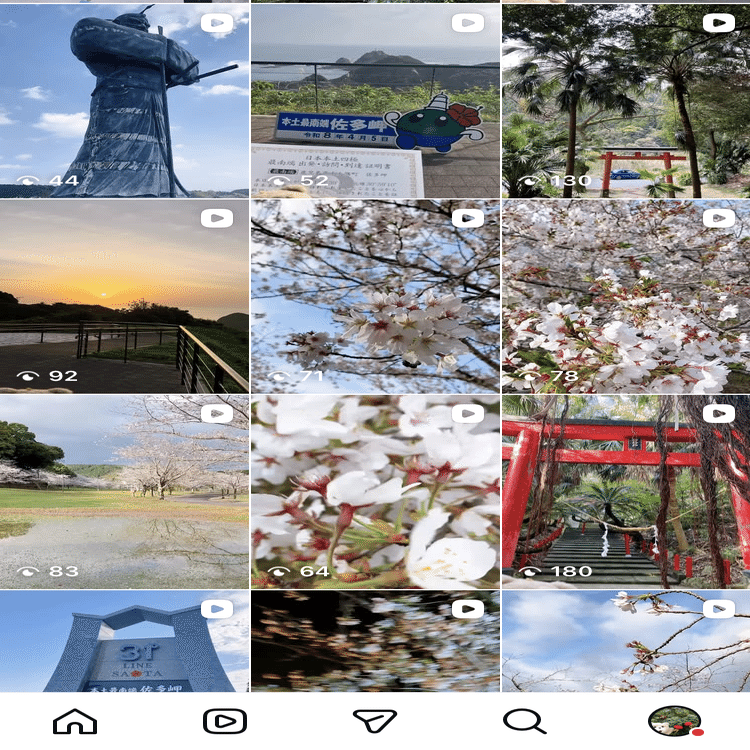Open my profile tab

(666, 721)
